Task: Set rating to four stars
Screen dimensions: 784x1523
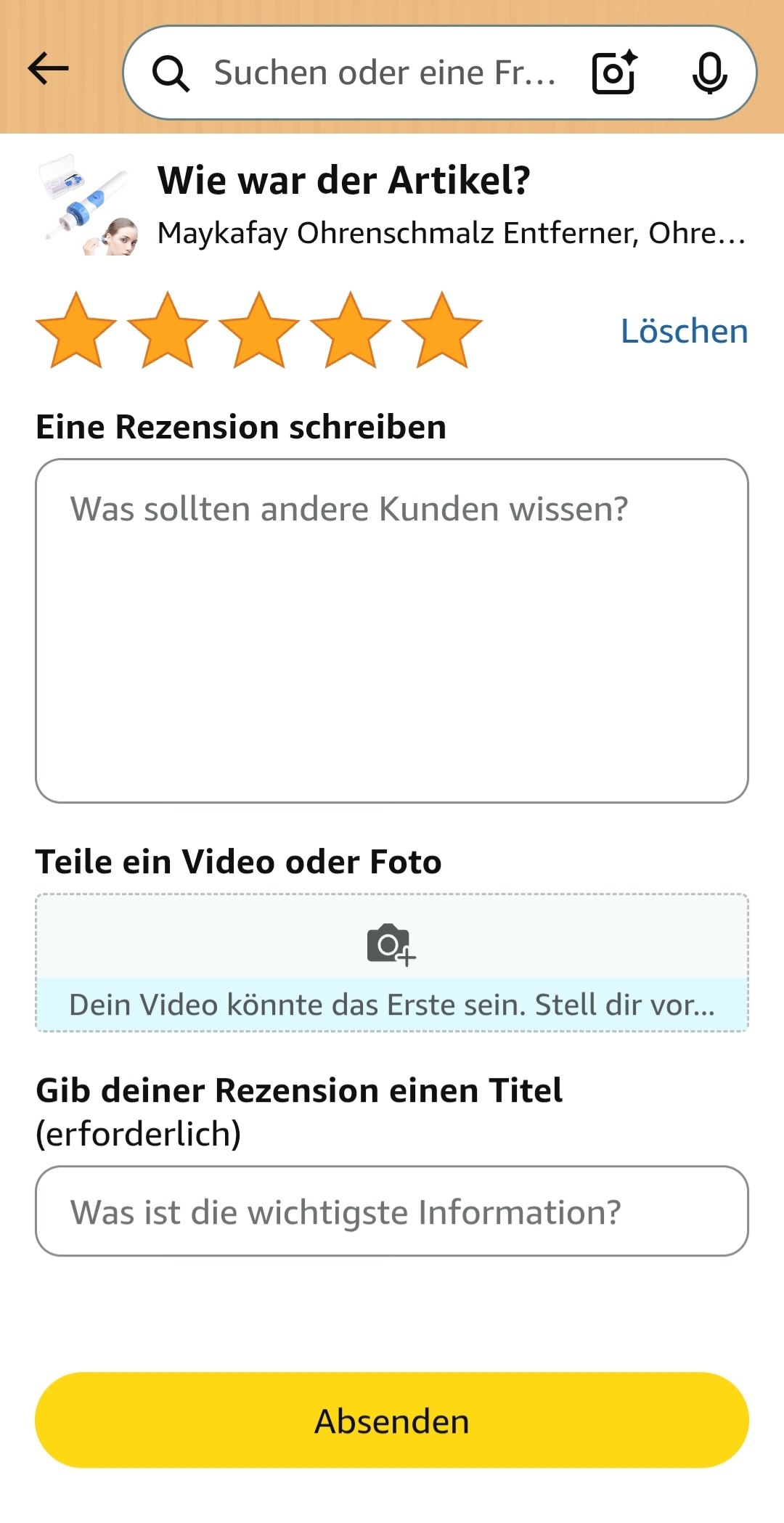Action: pyautogui.click(x=351, y=332)
